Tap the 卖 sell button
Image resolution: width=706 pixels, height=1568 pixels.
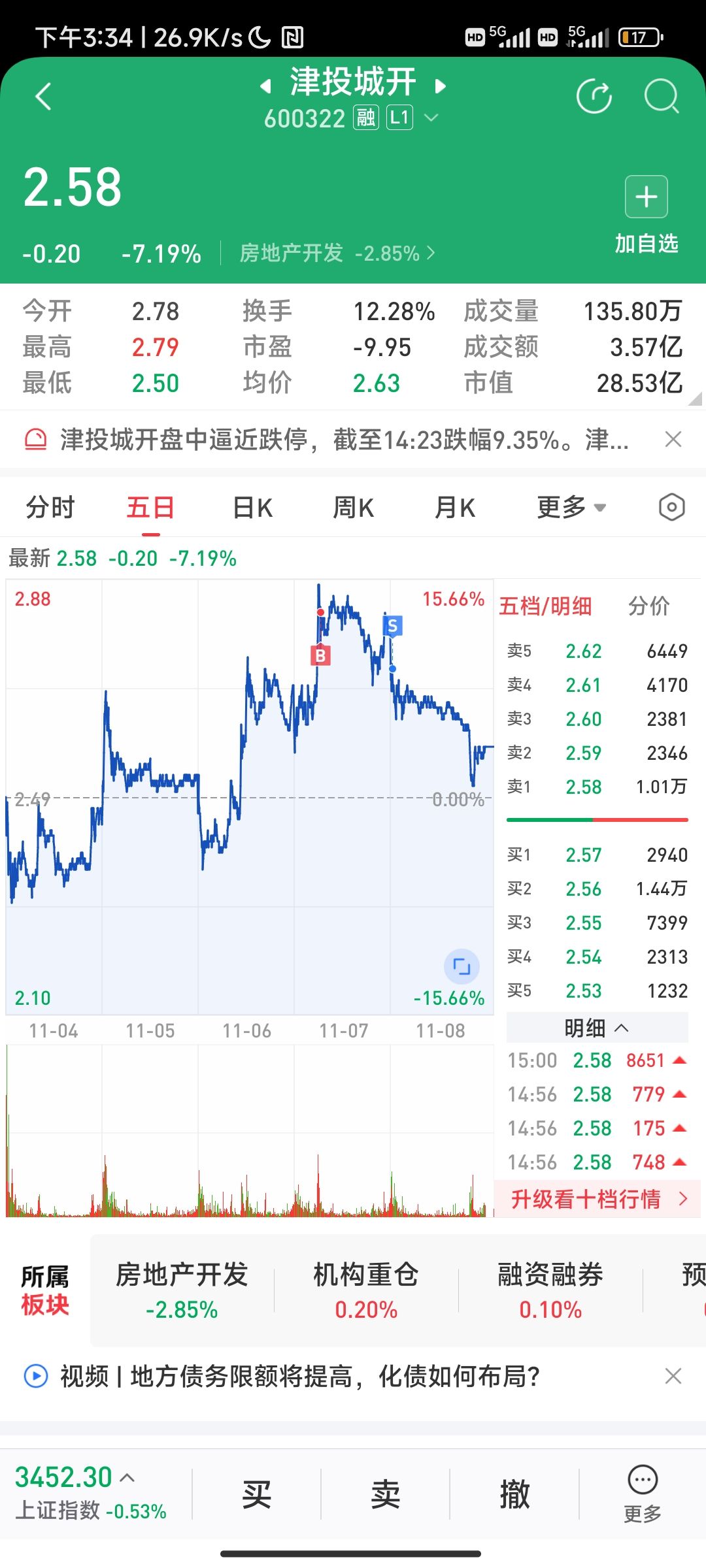(385, 1494)
